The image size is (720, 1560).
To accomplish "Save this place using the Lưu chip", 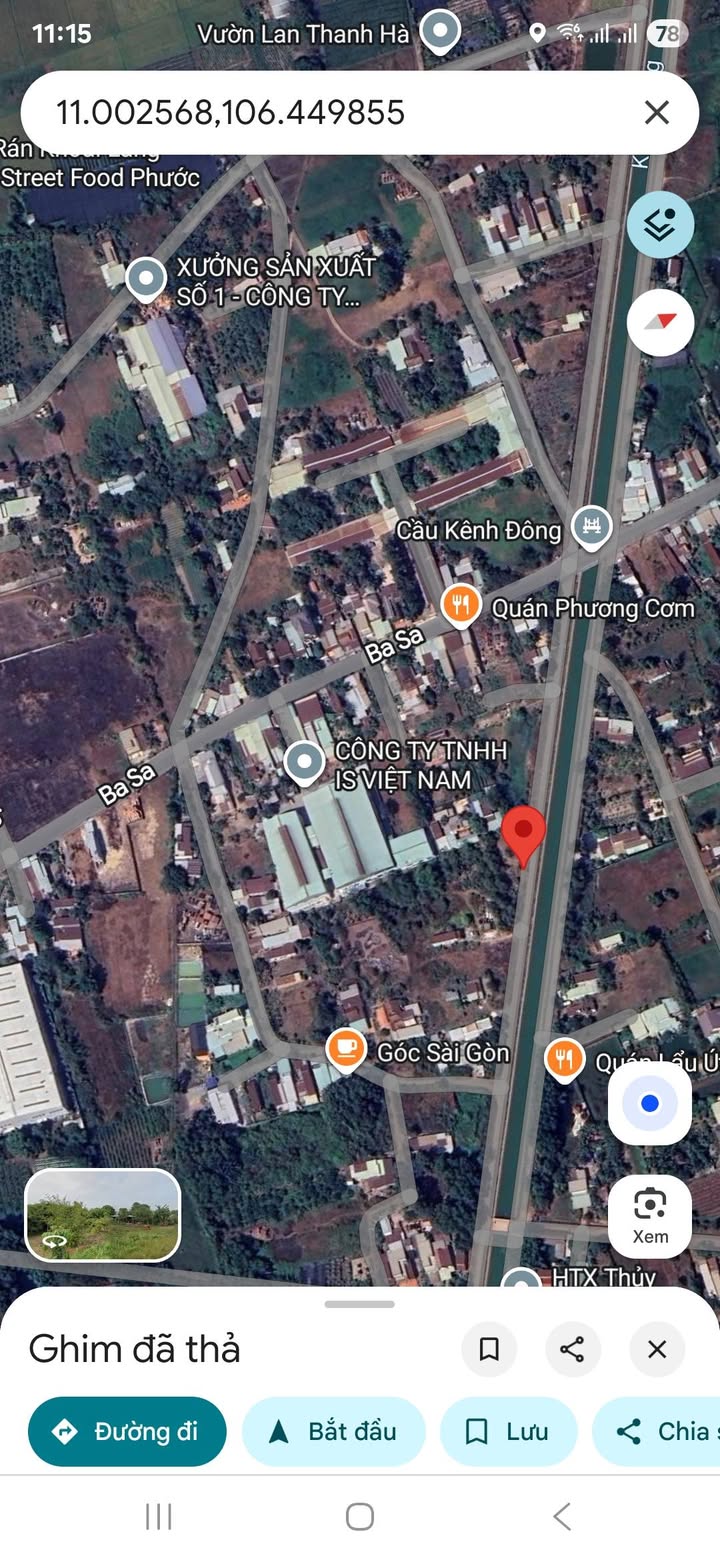I will click(x=509, y=1432).
